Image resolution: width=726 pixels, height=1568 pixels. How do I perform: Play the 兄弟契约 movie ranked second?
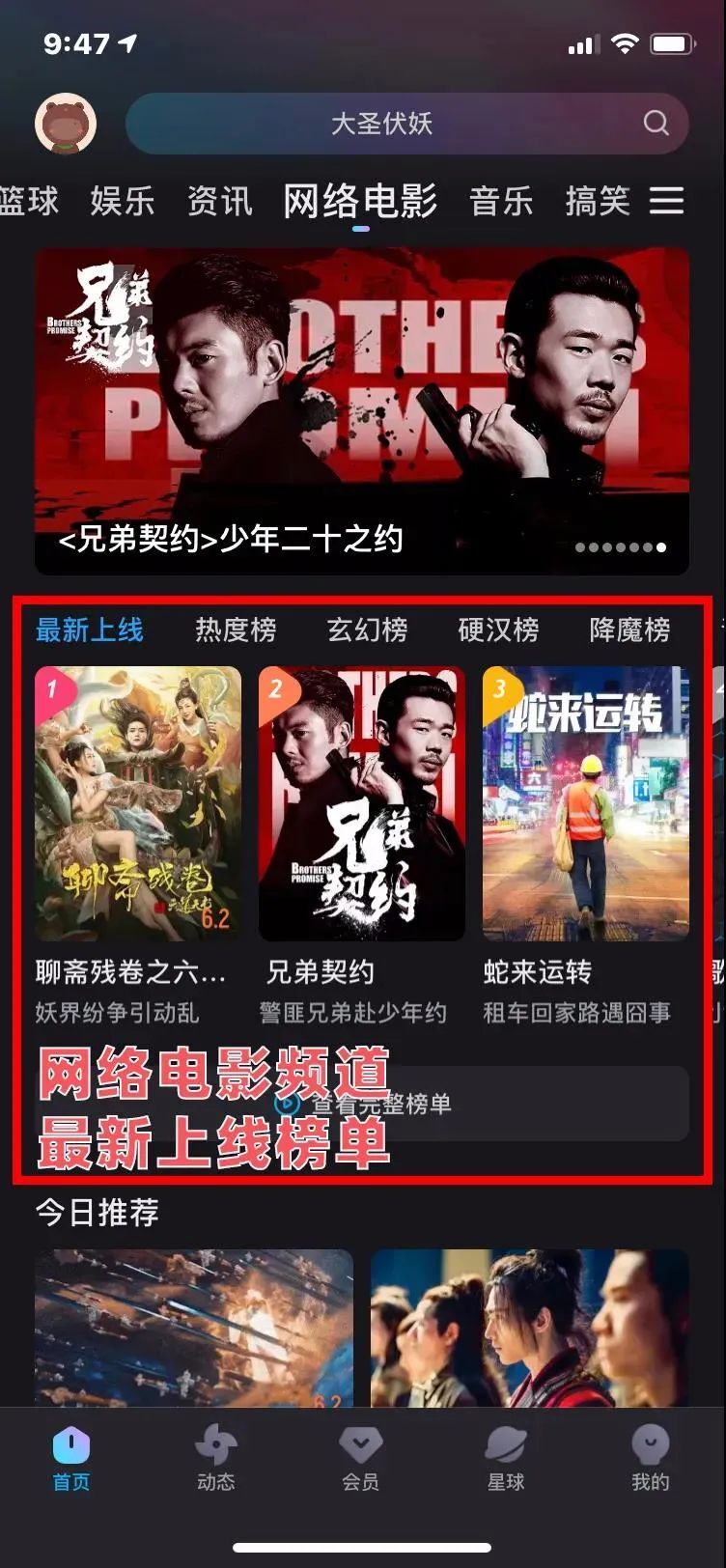(362, 803)
